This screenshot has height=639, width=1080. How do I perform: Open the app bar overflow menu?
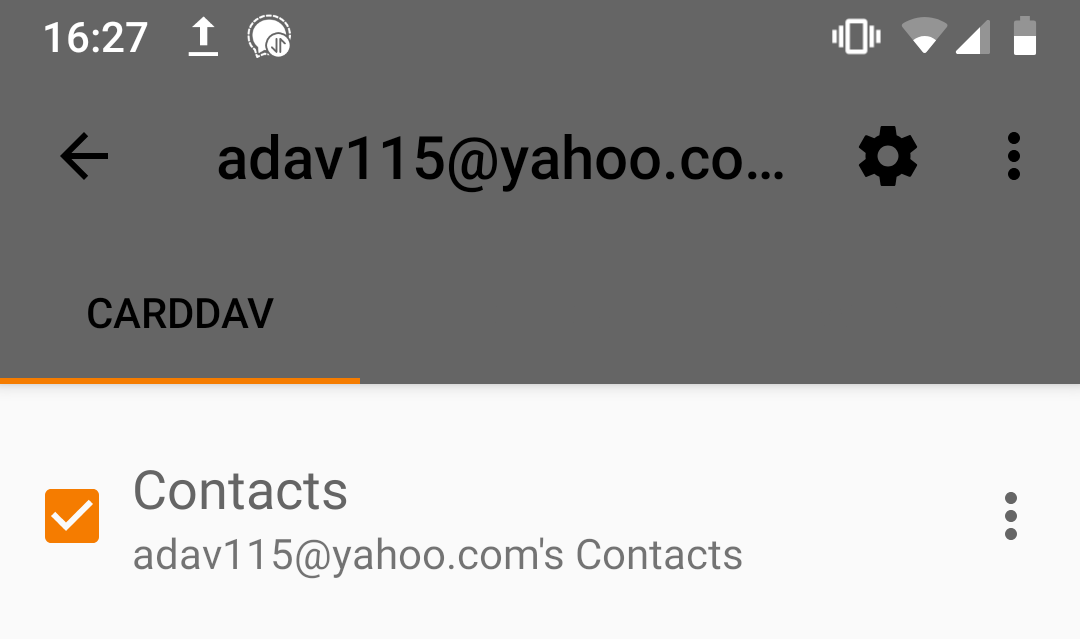point(1013,156)
